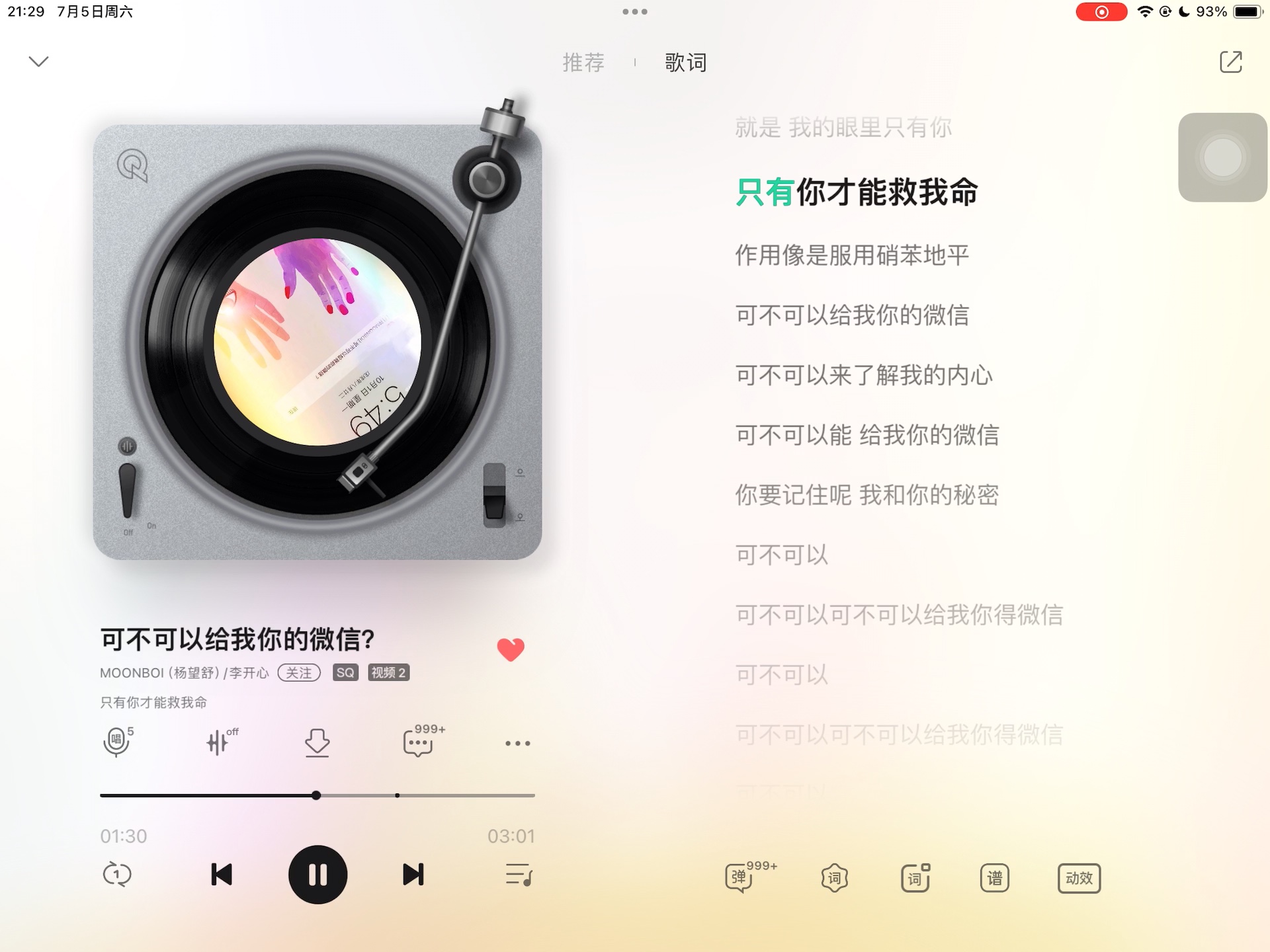Collapse the player with the down chevron
Screen dimensions: 1270x952
pos(38,61)
